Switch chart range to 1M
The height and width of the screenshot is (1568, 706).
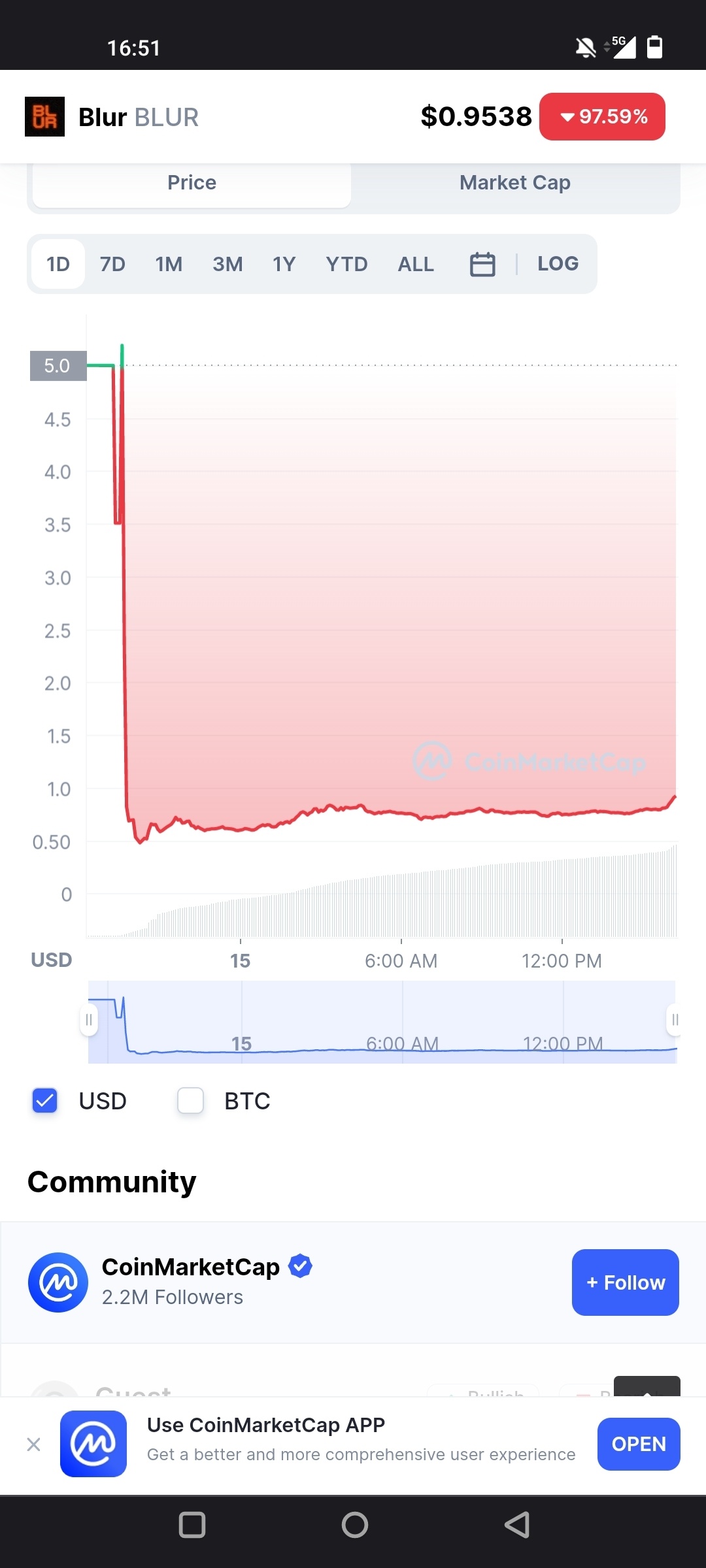point(169,264)
